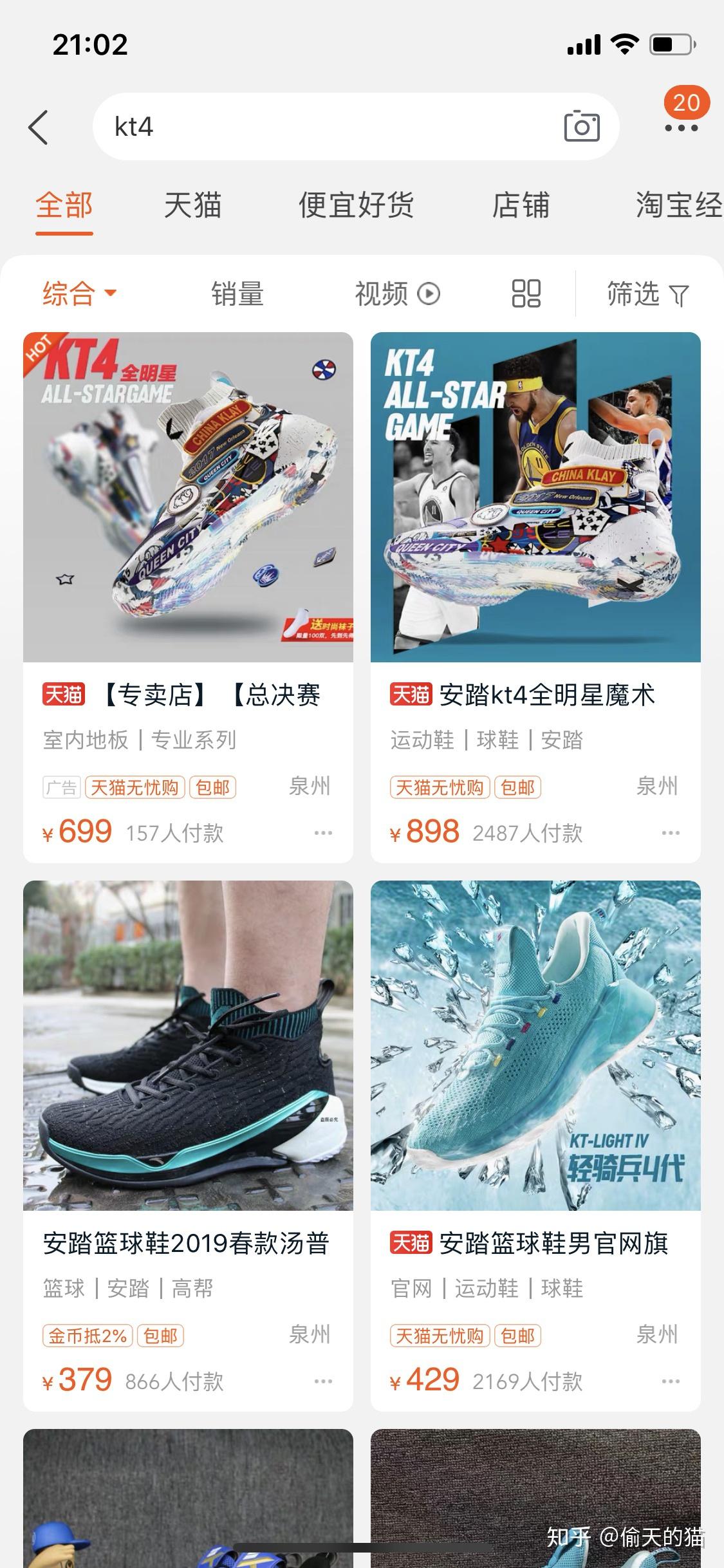This screenshot has width=724, height=1568.
Task: Tap the kt4 search field
Action: point(322,127)
